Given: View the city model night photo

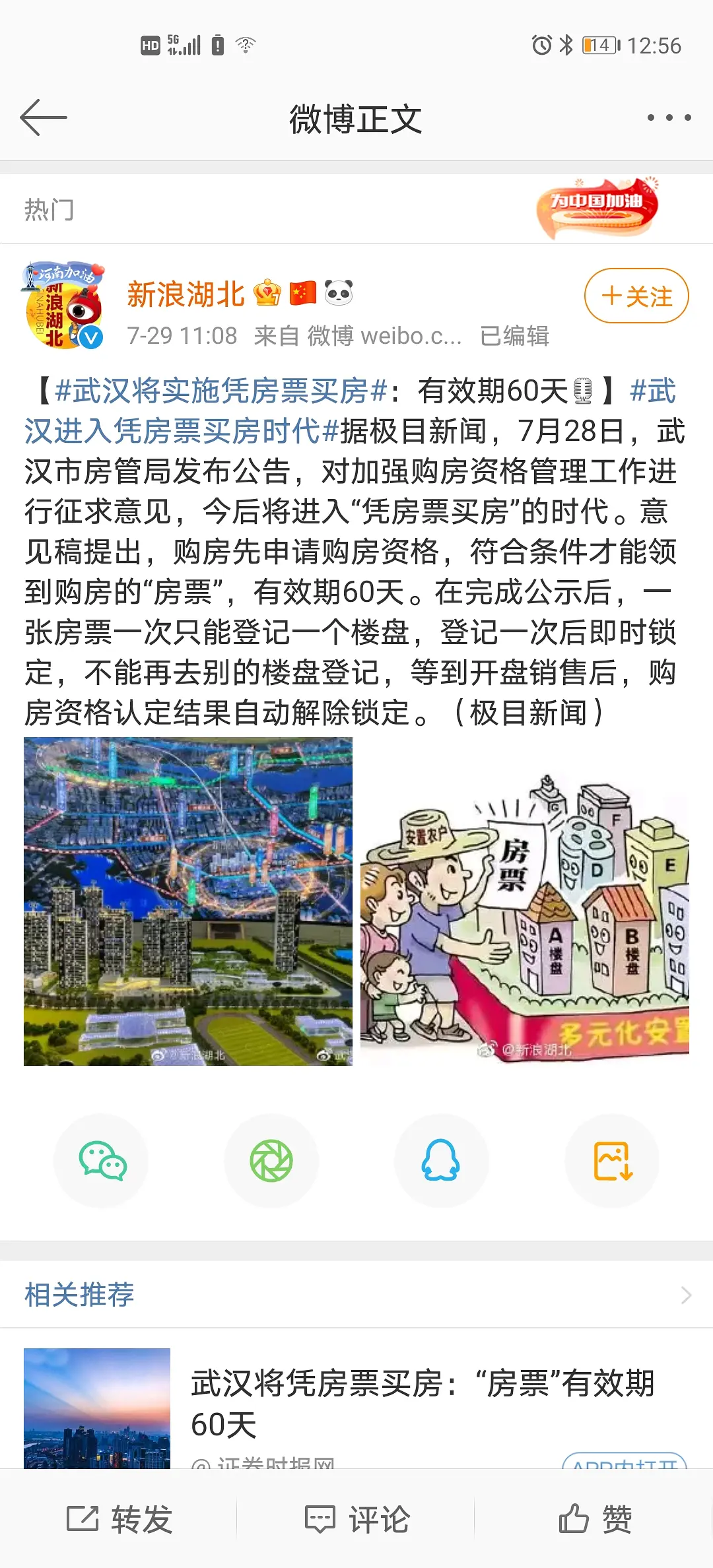Looking at the screenshot, I should click(x=188, y=901).
